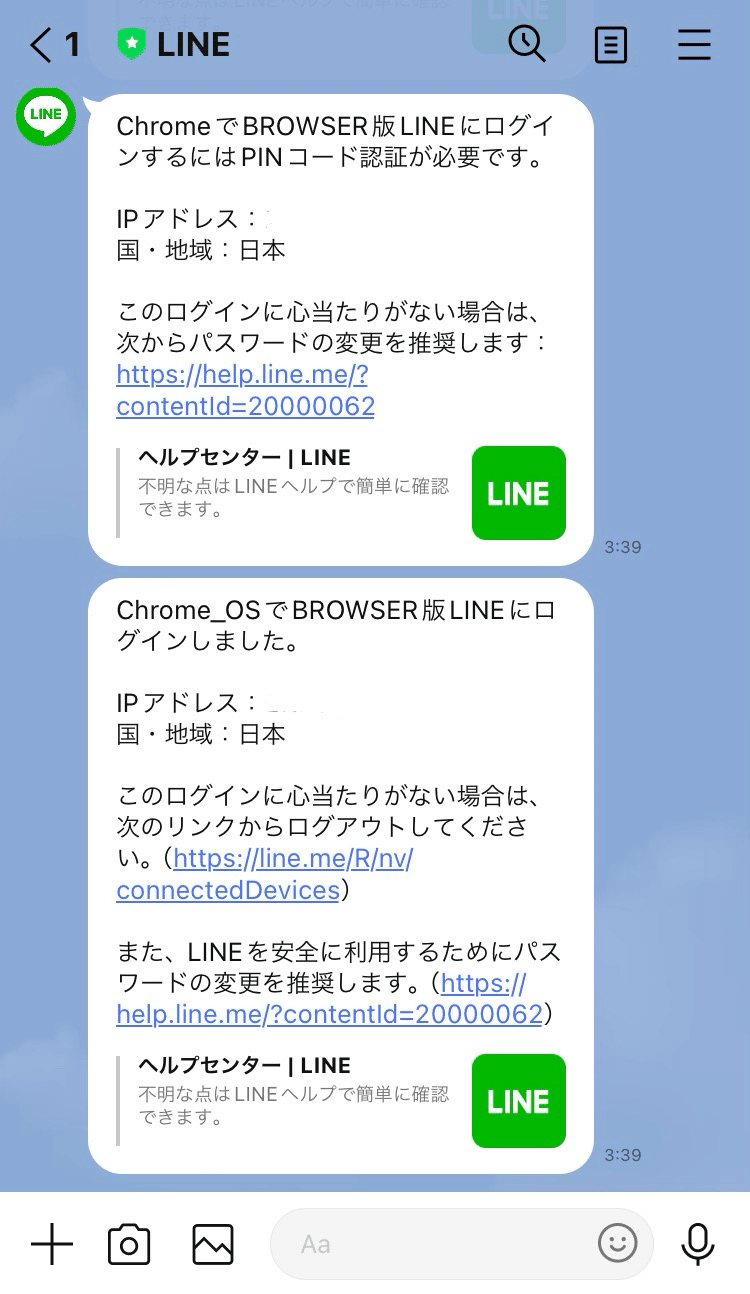
Task: Start a voice message with the microphone
Action: tap(698, 1244)
